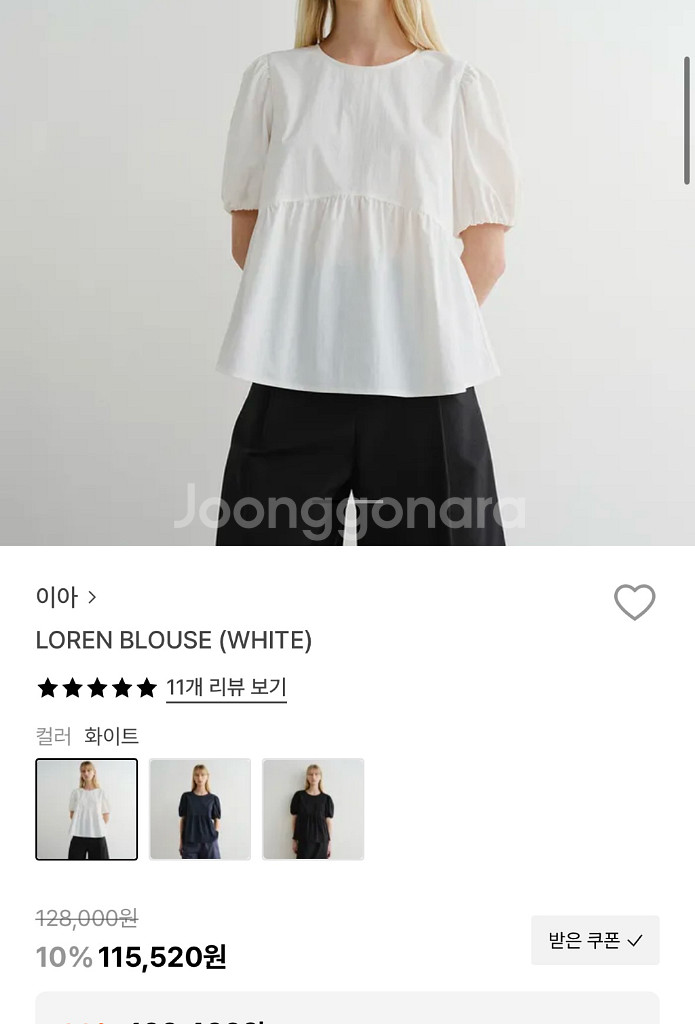View the 11개 리뷰 보기 reviews link

tap(226, 687)
